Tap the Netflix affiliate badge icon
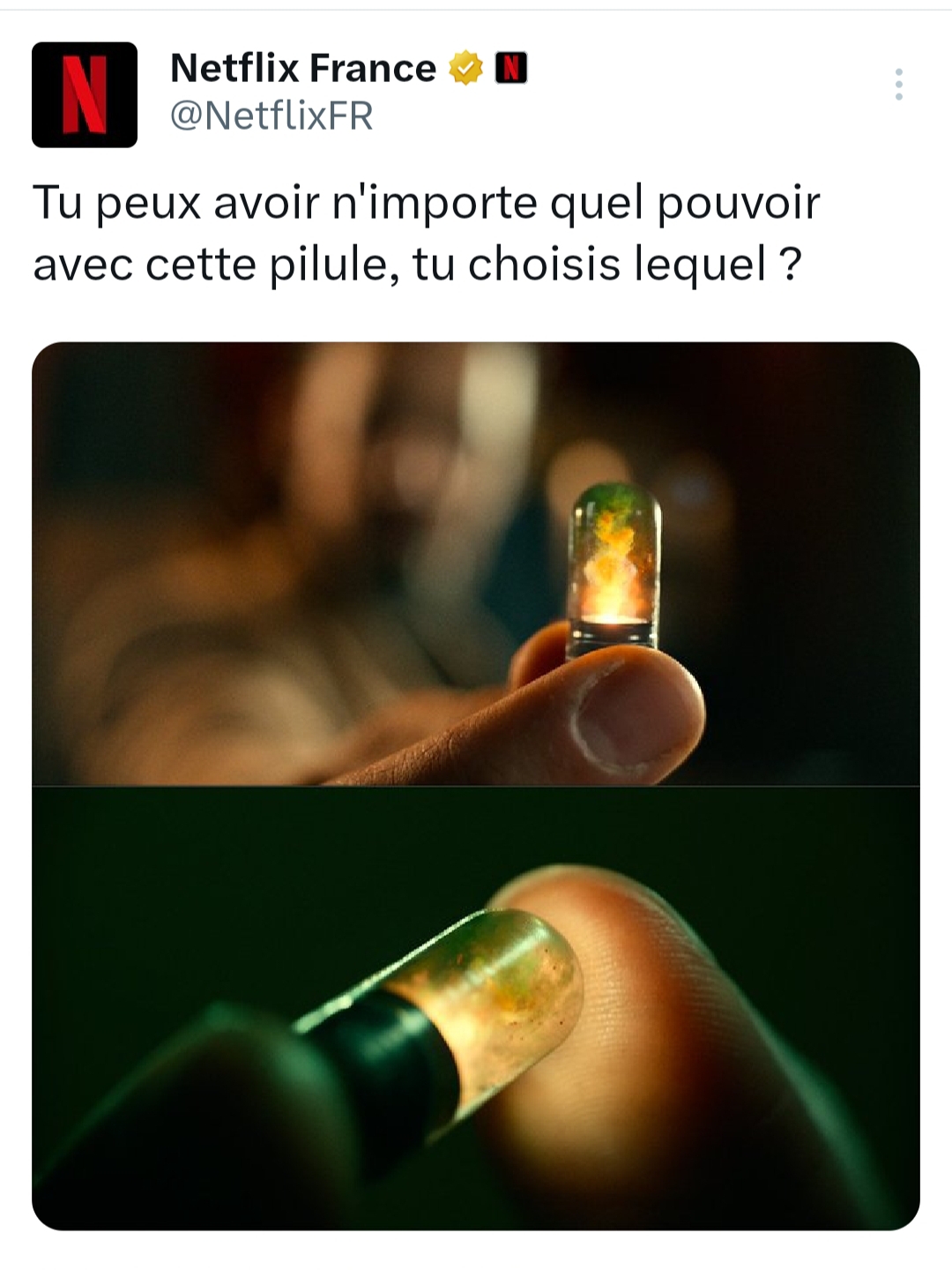The width and height of the screenshot is (952, 1270). [511, 68]
